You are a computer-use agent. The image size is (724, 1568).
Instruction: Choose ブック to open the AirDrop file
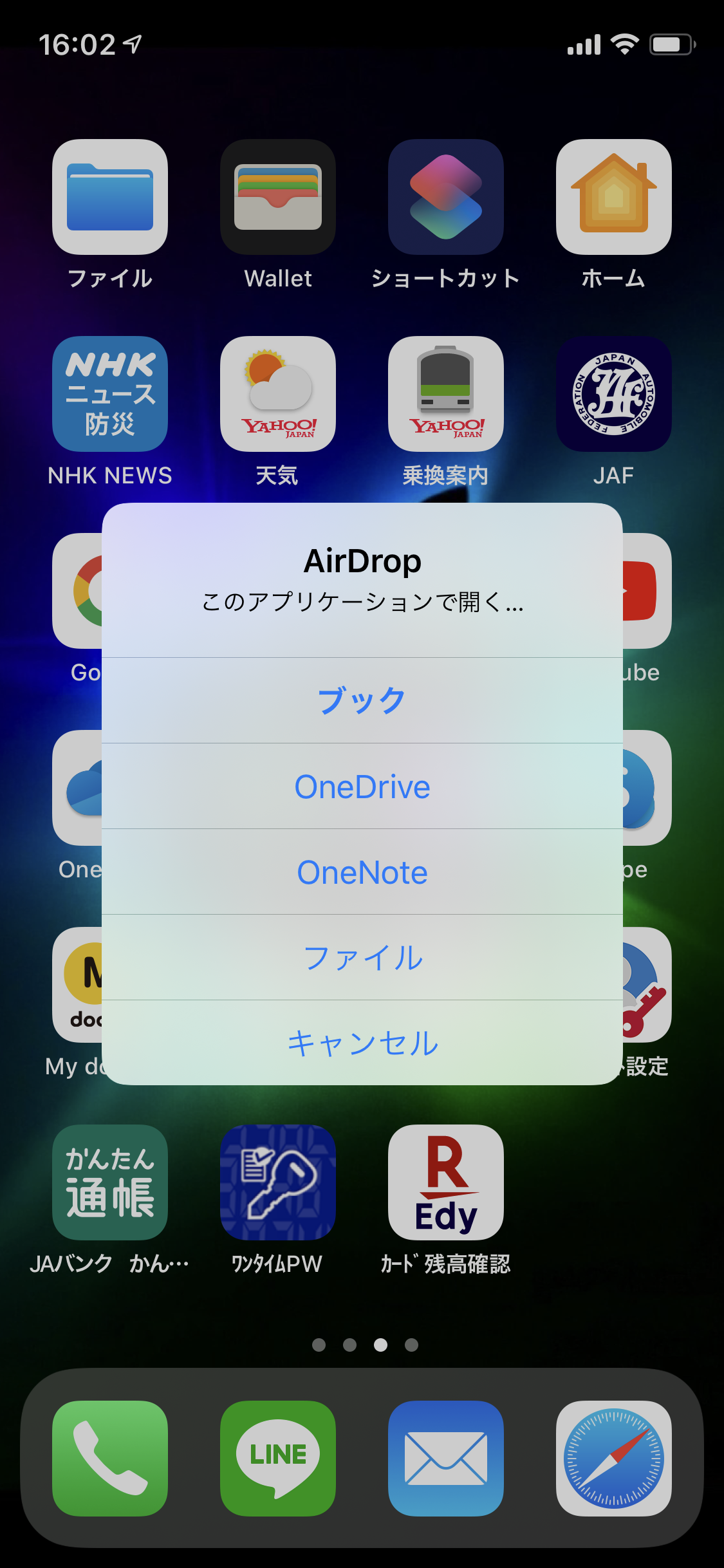362,700
